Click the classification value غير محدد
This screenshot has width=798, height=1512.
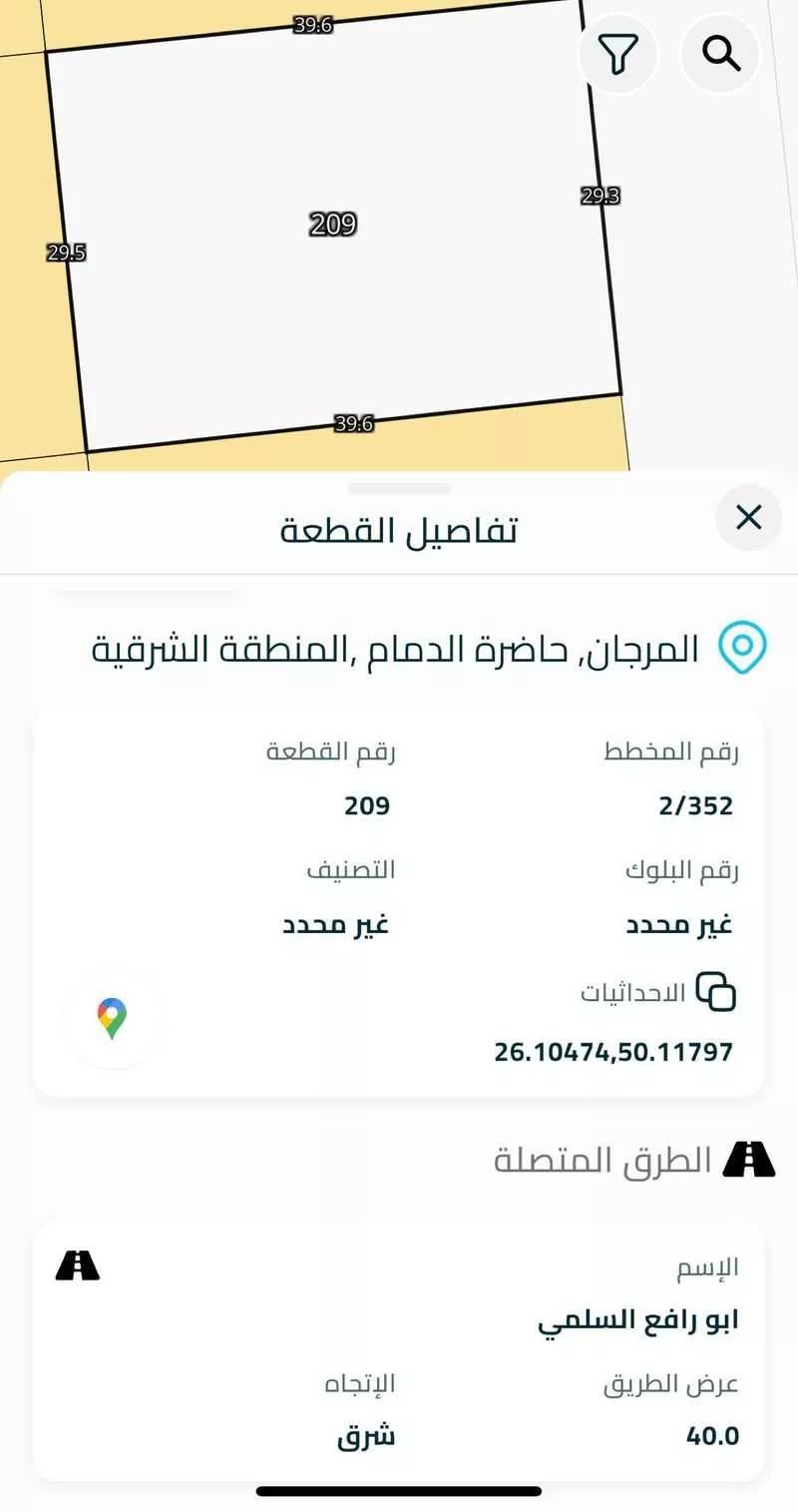coord(334,924)
